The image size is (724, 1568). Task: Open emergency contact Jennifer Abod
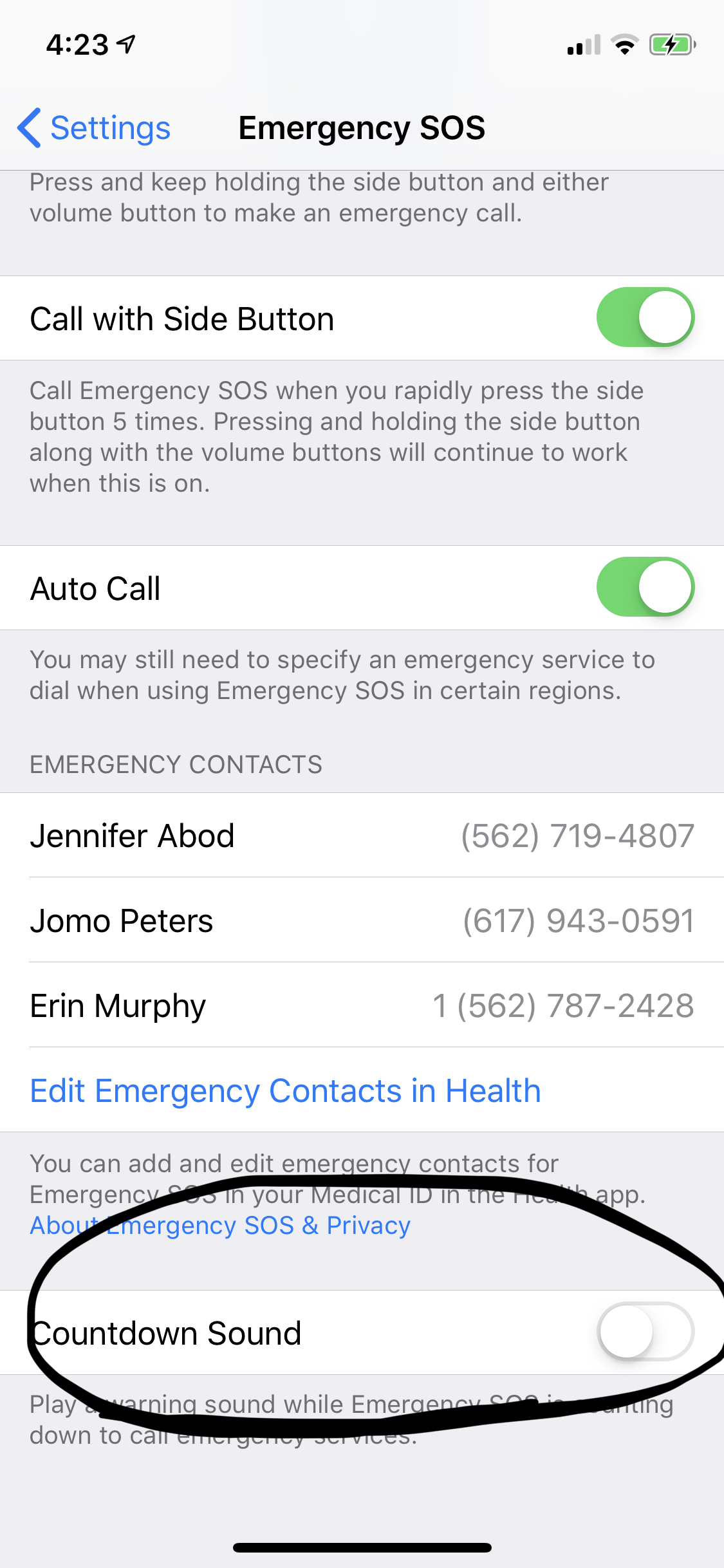tap(362, 835)
